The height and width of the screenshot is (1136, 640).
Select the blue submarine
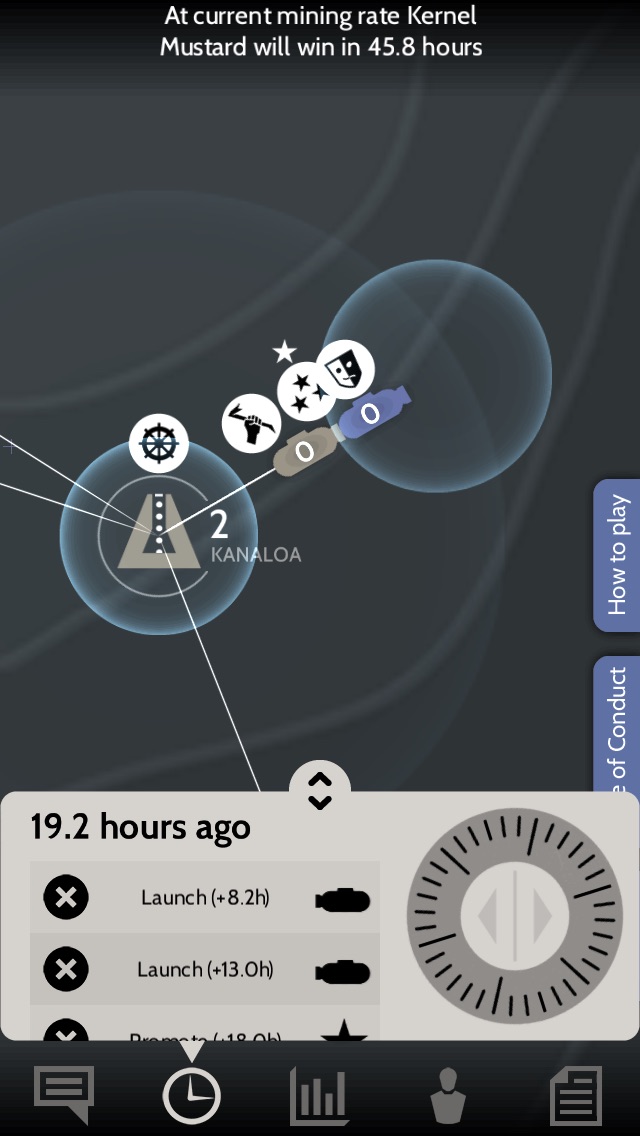click(374, 411)
